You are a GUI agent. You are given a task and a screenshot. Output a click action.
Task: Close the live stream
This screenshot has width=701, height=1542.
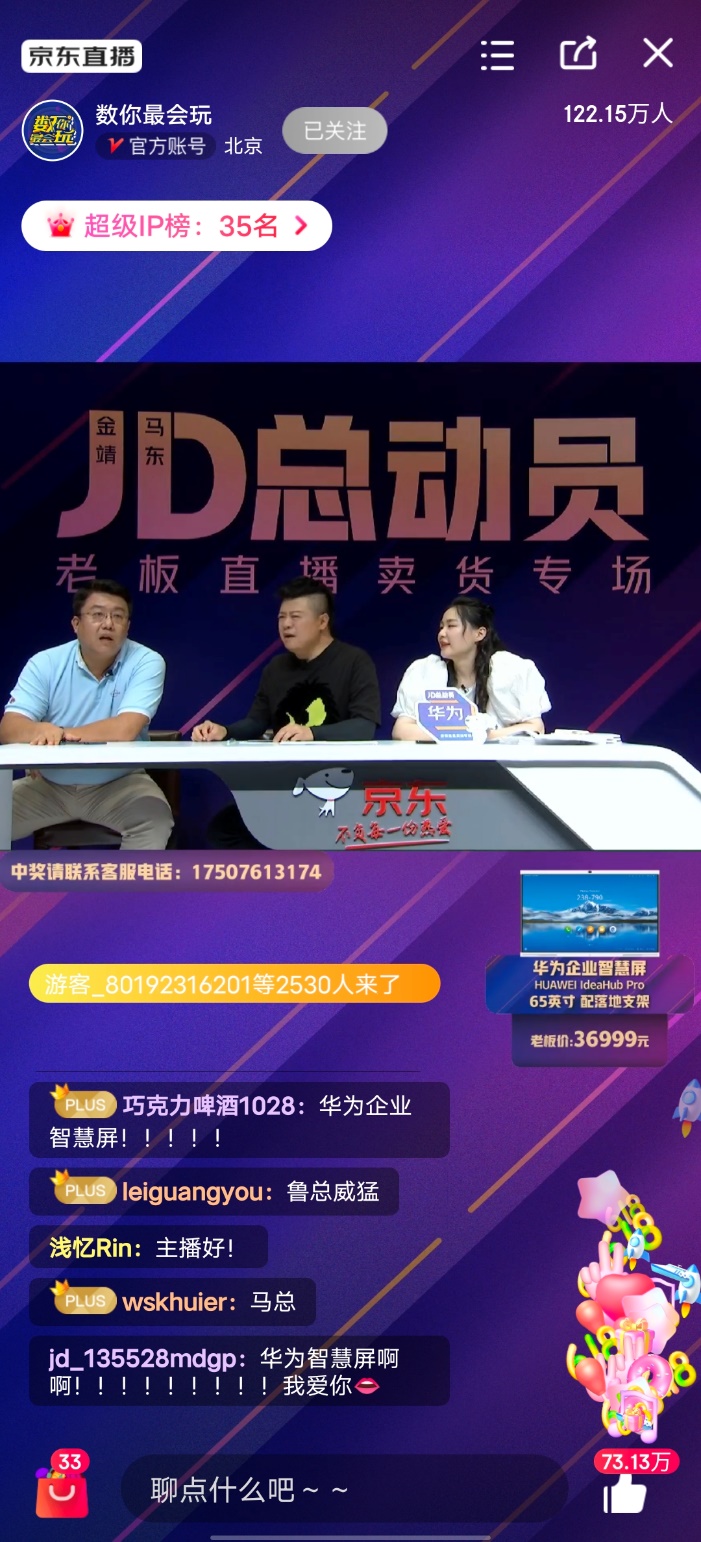pyautogui.click(x=657, y=53)
